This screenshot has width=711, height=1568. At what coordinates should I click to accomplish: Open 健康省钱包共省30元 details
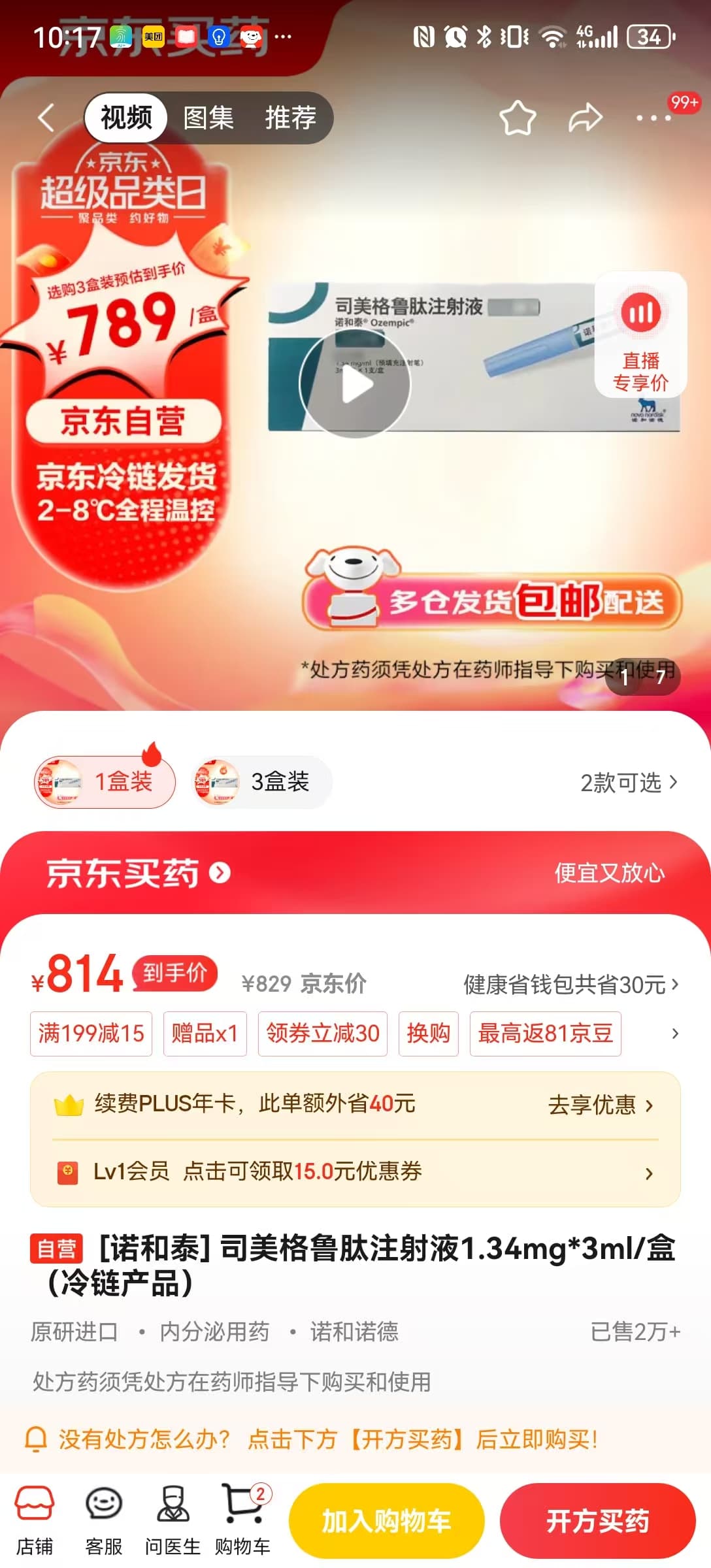coord(571,984)
